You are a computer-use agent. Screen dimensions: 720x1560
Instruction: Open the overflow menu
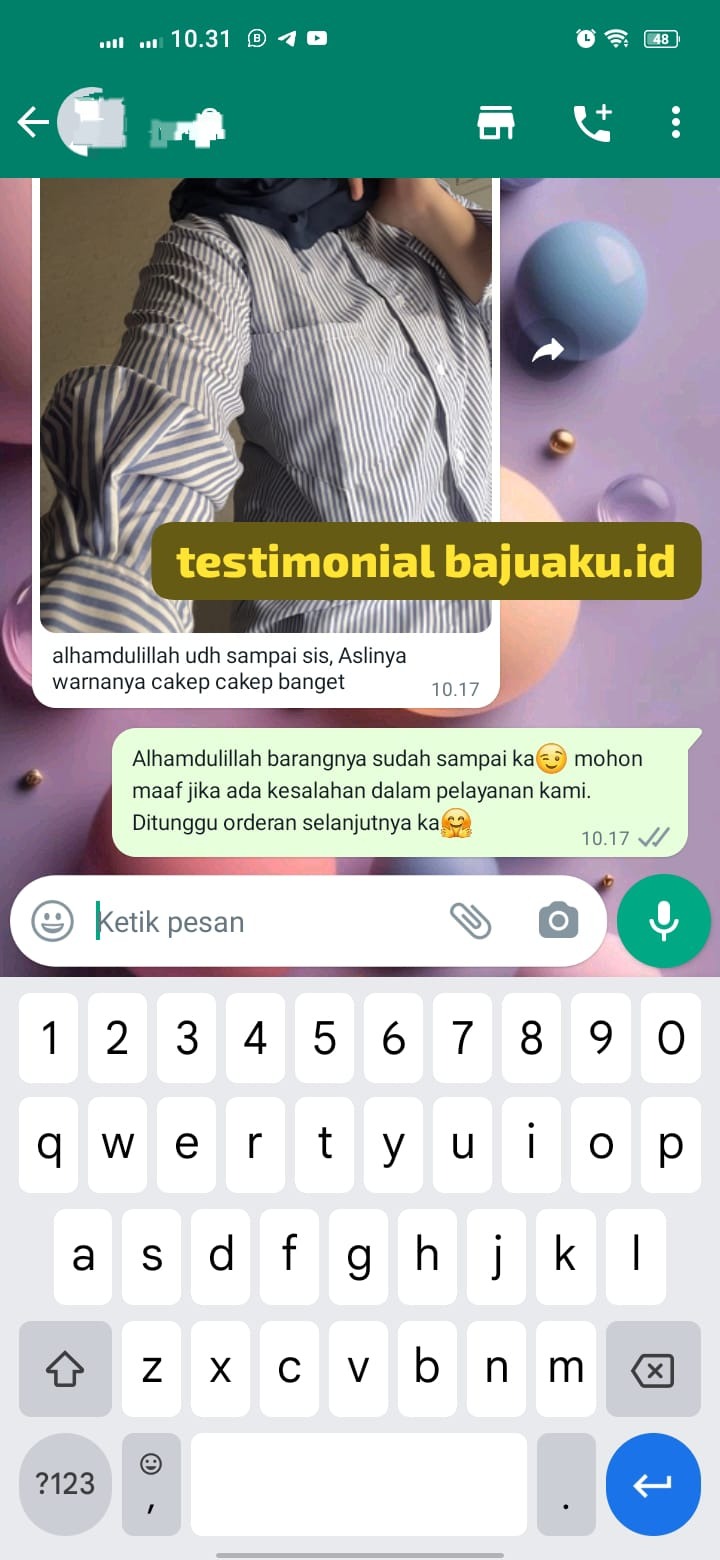676,123
